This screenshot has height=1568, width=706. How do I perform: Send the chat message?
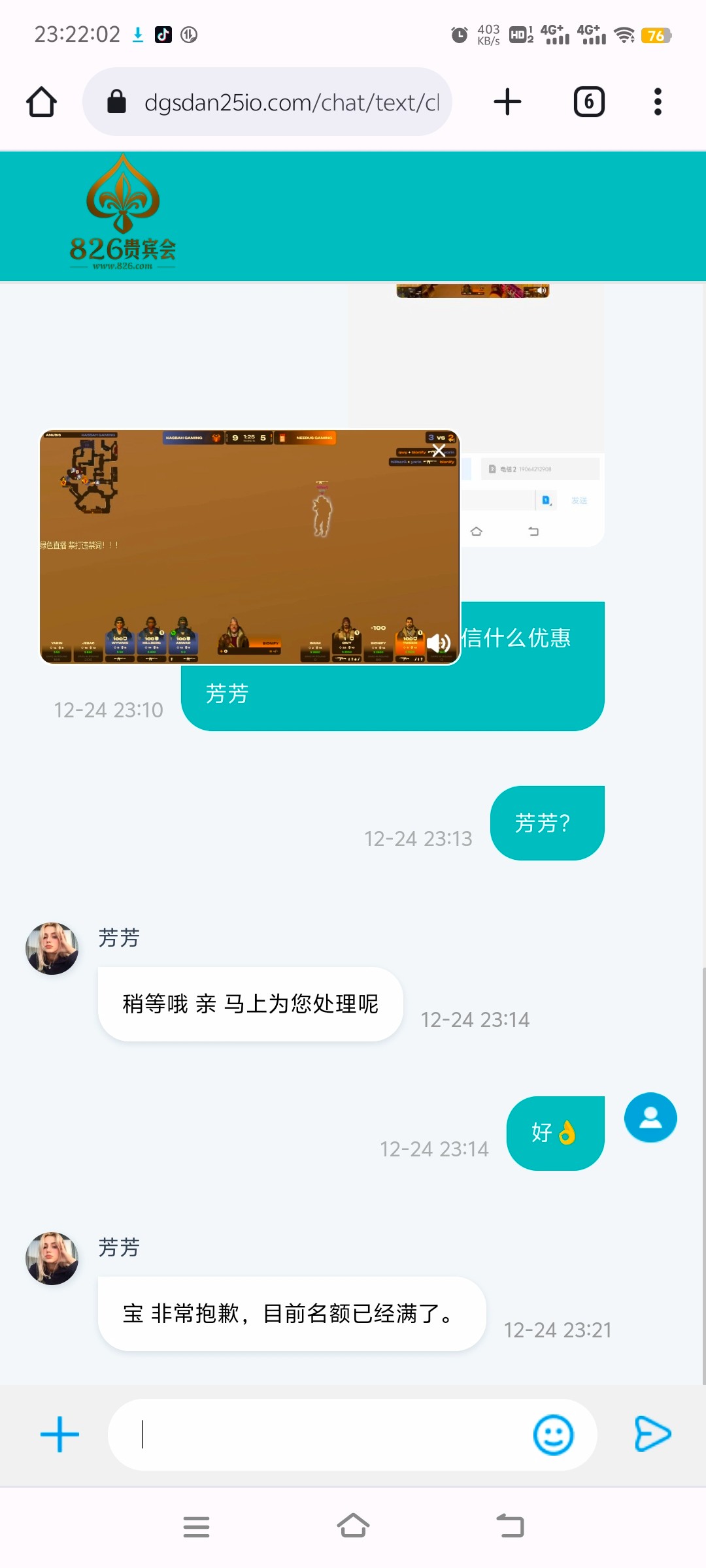[652, 1435]
